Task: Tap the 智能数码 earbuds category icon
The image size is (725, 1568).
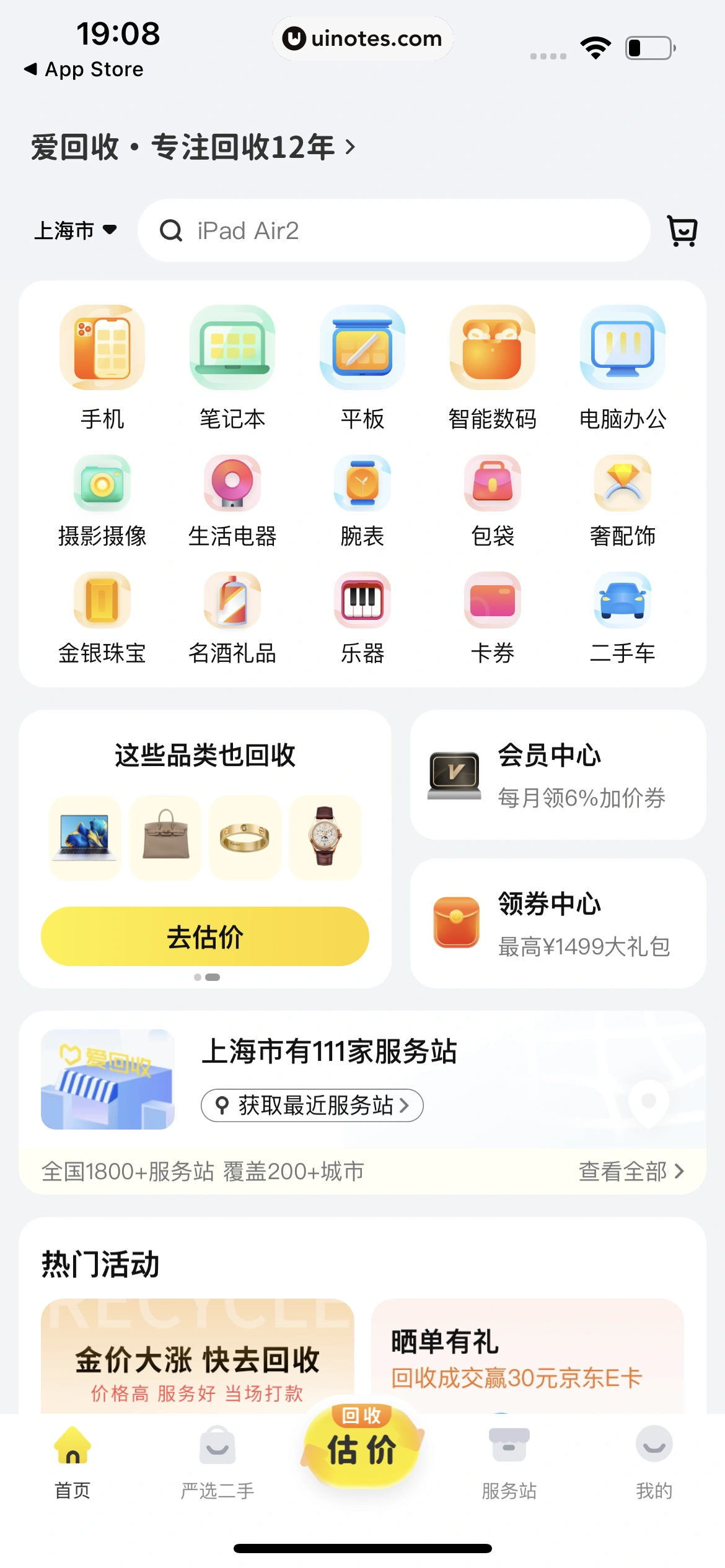Action: click(492, 348)
